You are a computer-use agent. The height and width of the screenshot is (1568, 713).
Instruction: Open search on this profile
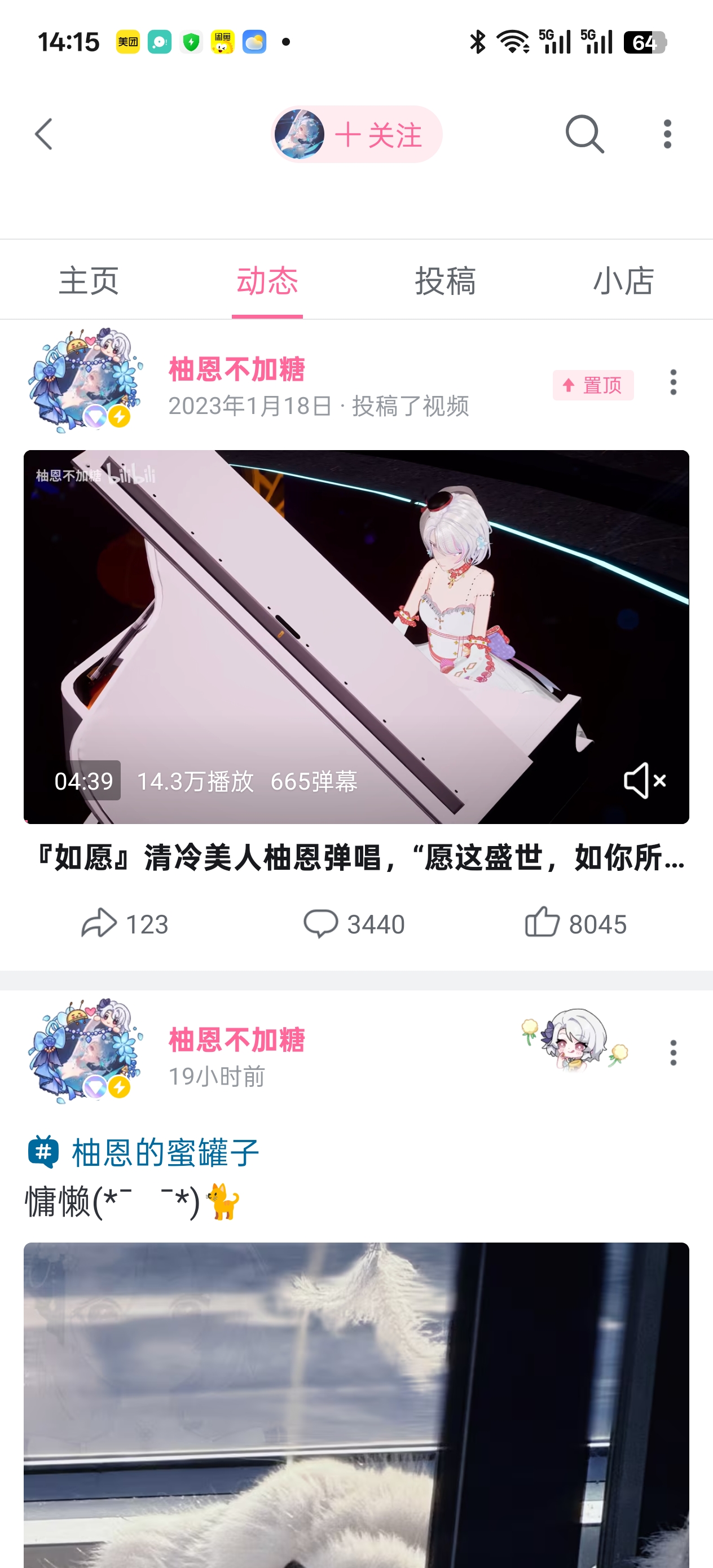coord(584,134)
